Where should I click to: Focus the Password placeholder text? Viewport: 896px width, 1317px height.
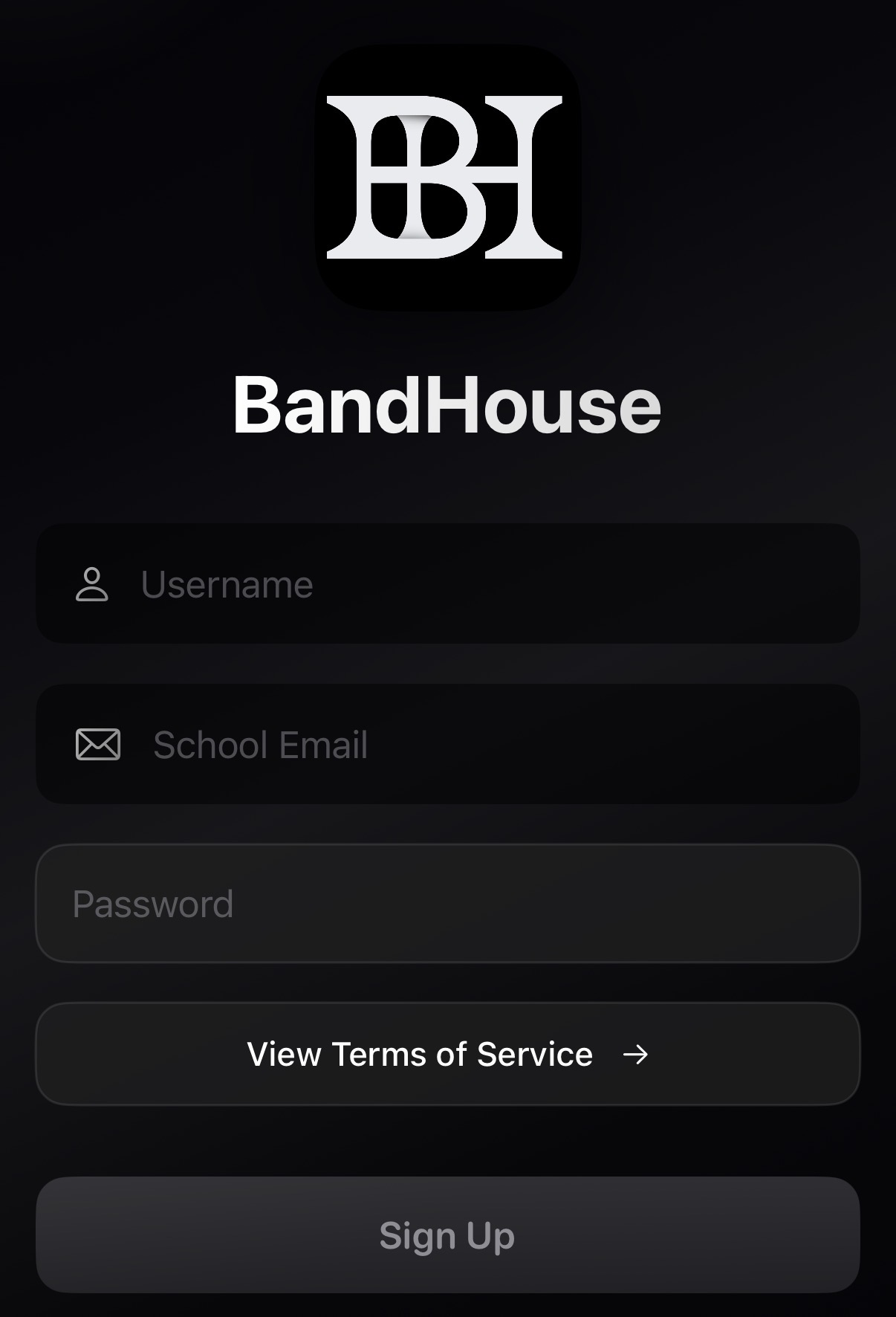pos(152,903)
